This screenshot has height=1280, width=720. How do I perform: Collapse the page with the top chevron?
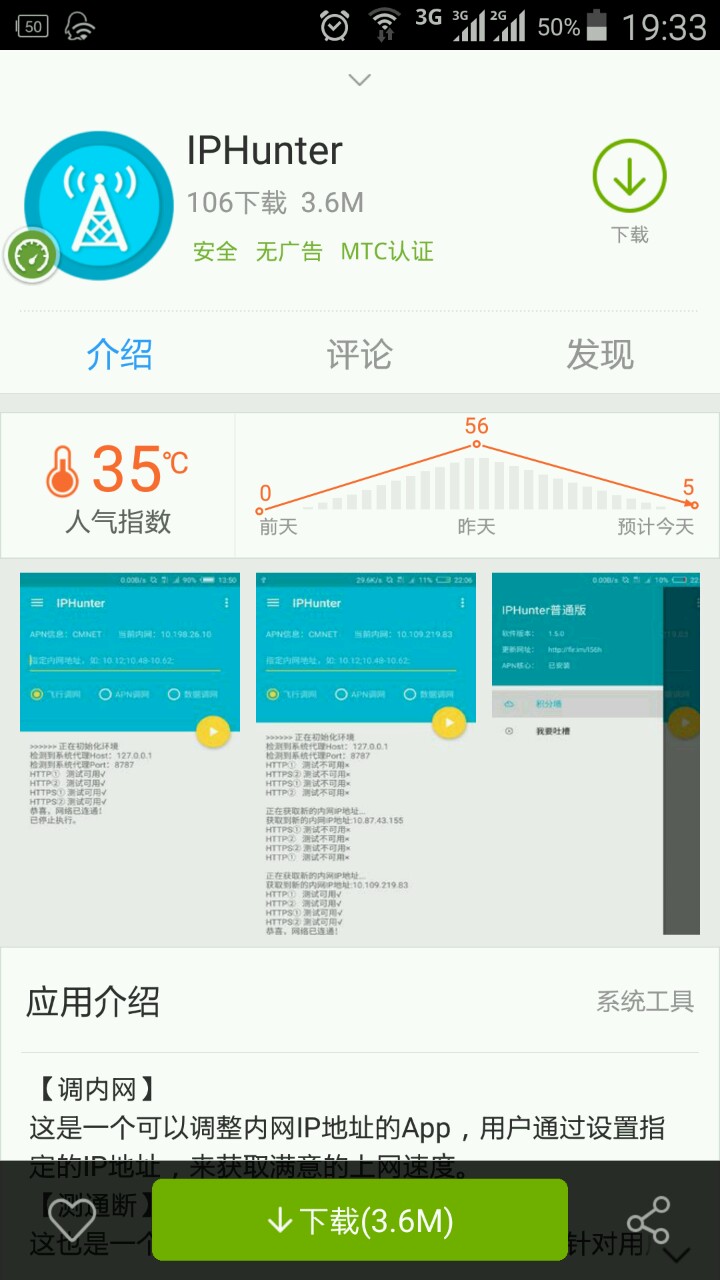click(359, 80)
